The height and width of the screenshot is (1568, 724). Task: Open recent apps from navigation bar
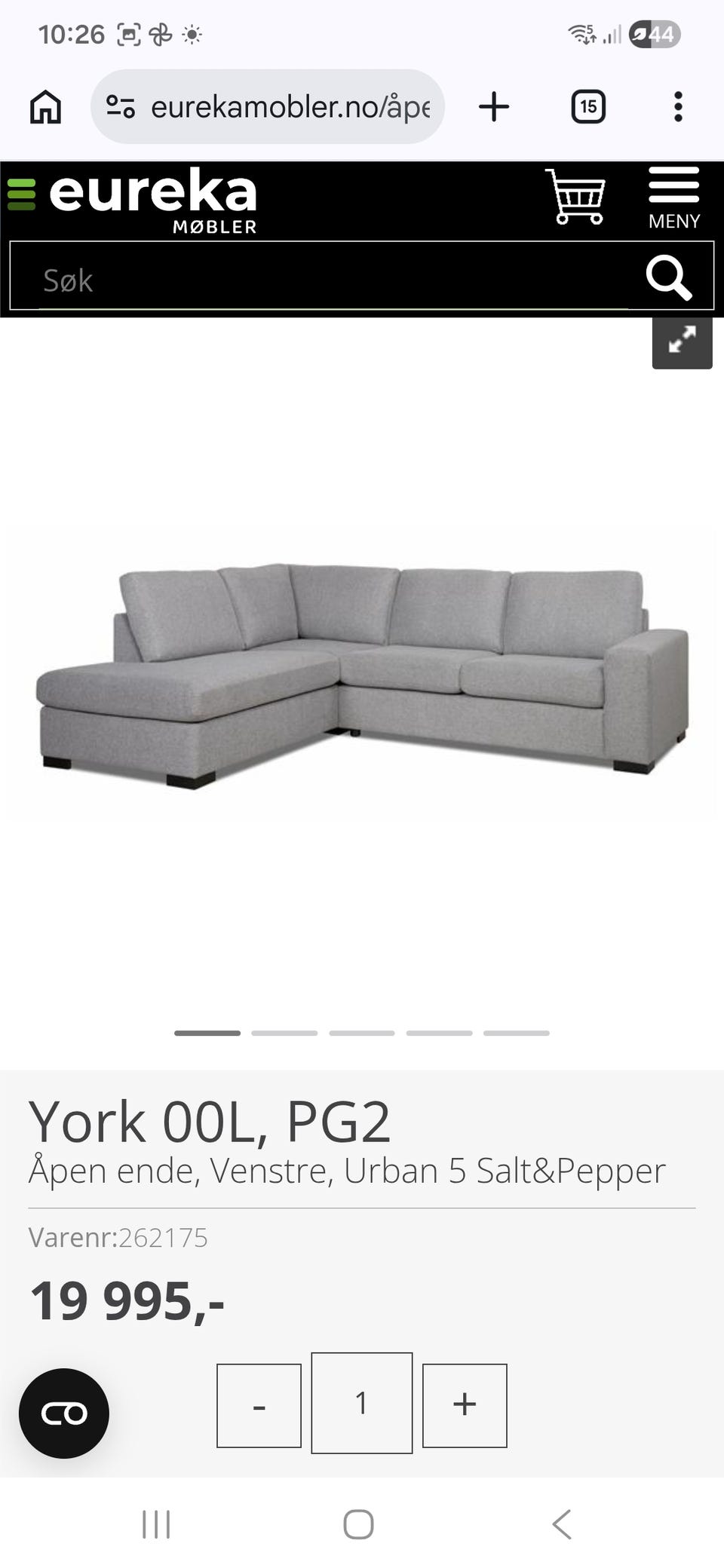pos(156,1524)
